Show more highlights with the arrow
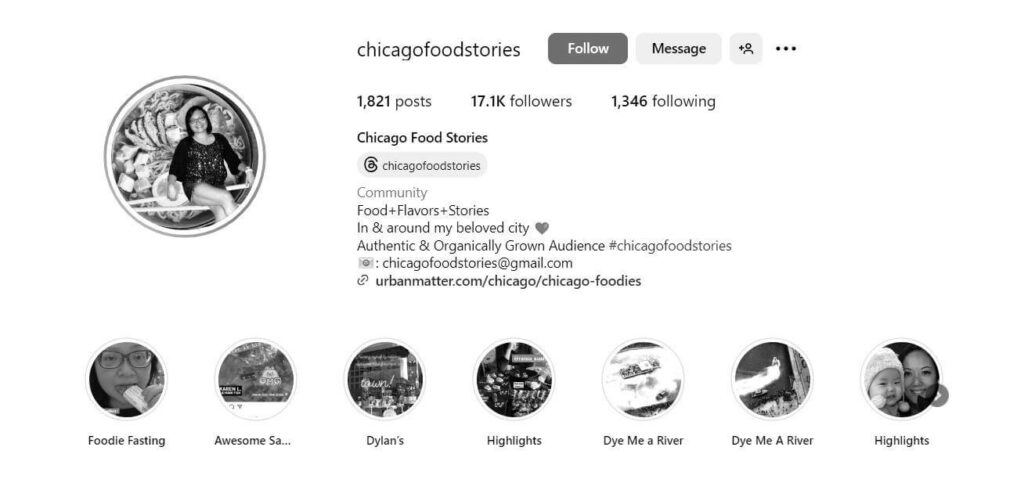Image resolution: width=1024 pixels, height=483 pixels. pyautogui.click(x=937, y=395)
